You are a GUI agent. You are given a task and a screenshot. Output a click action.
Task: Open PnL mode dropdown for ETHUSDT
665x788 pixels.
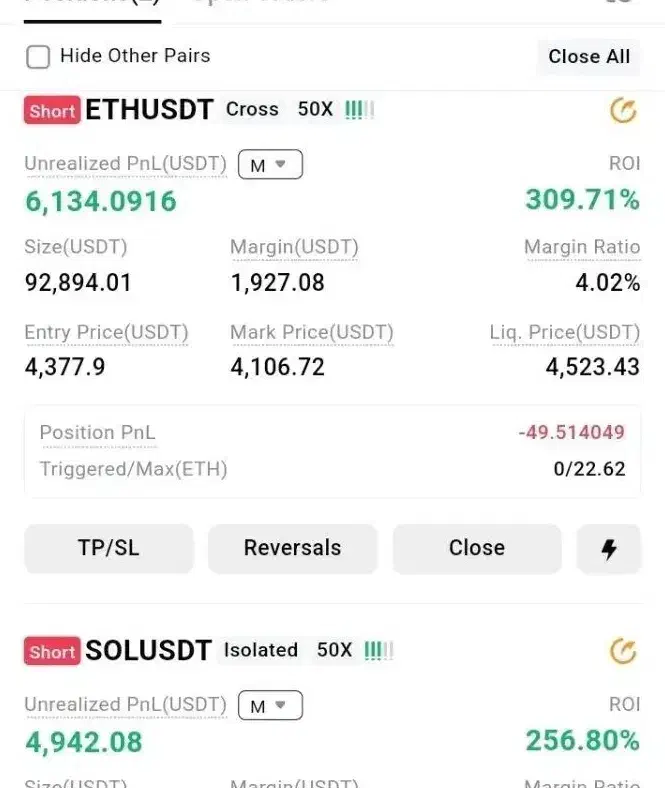269,165
